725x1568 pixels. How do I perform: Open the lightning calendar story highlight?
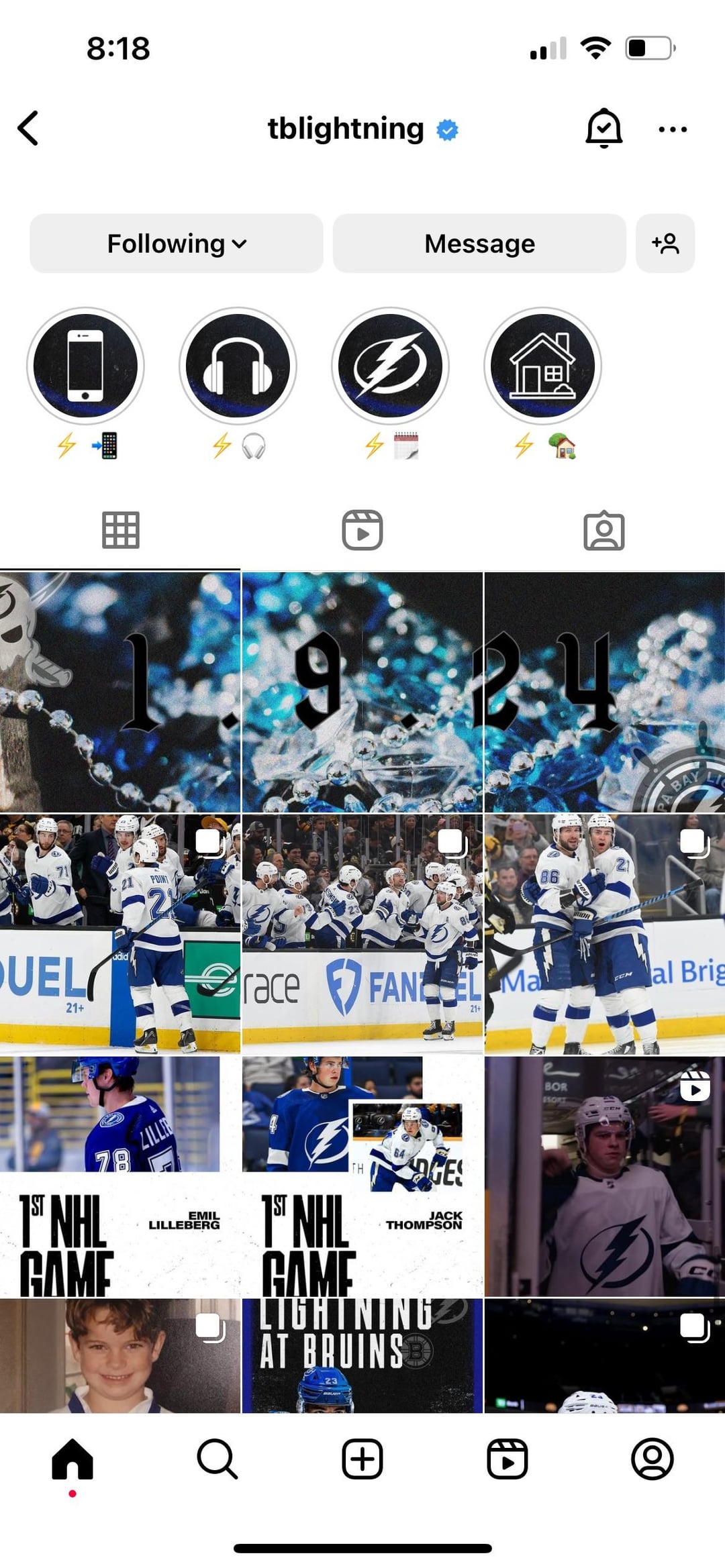[390, 366]
